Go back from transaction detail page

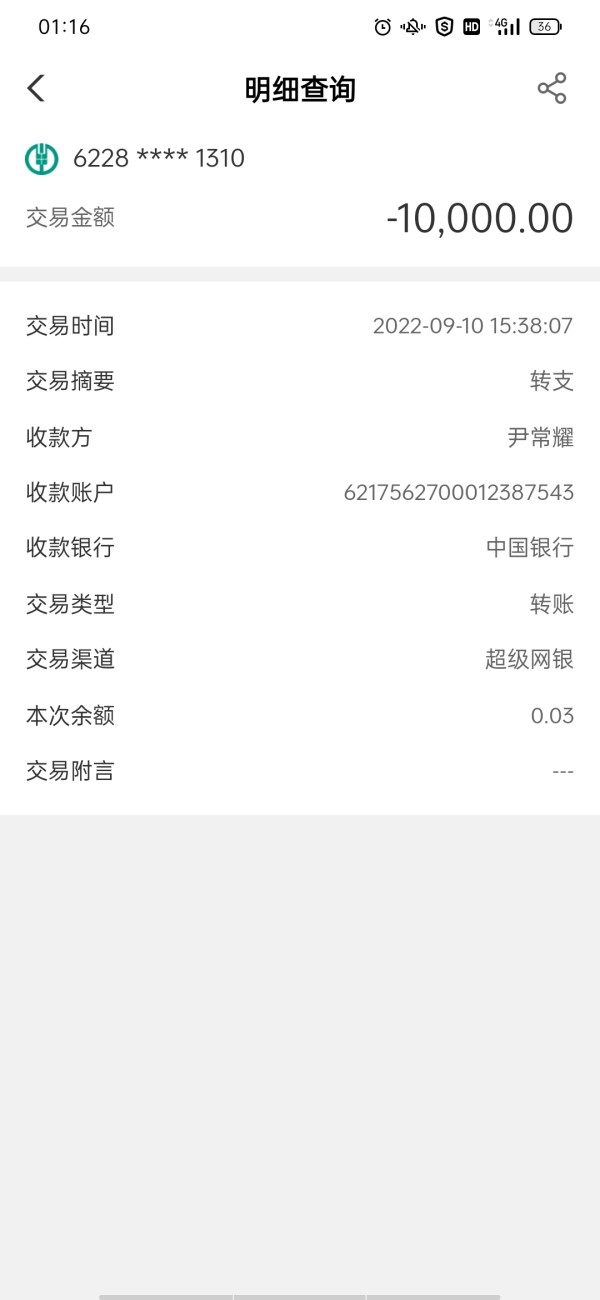point(36,89)
